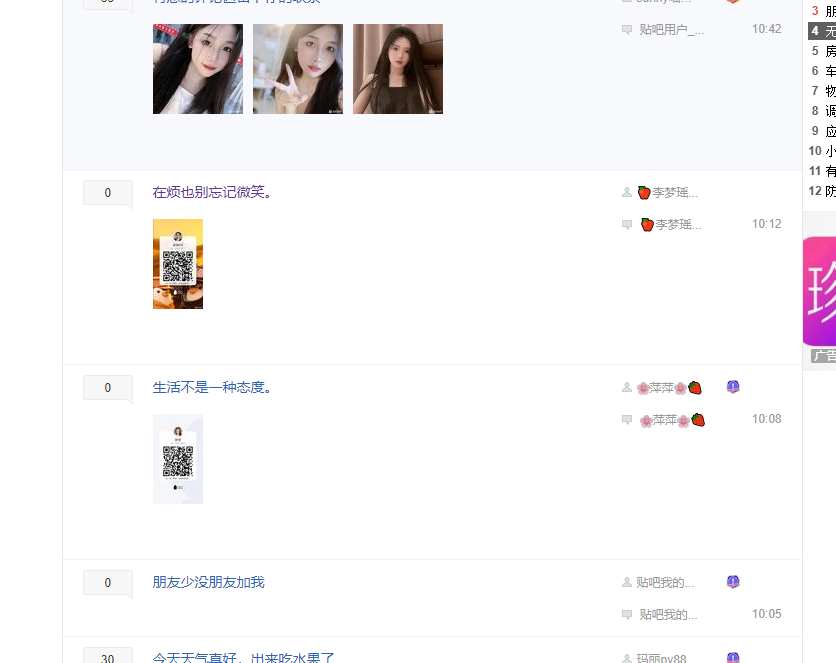View thread author 玛丽py88's profile
The height and width of the screenshot is (663, 836).
[661, 658]
